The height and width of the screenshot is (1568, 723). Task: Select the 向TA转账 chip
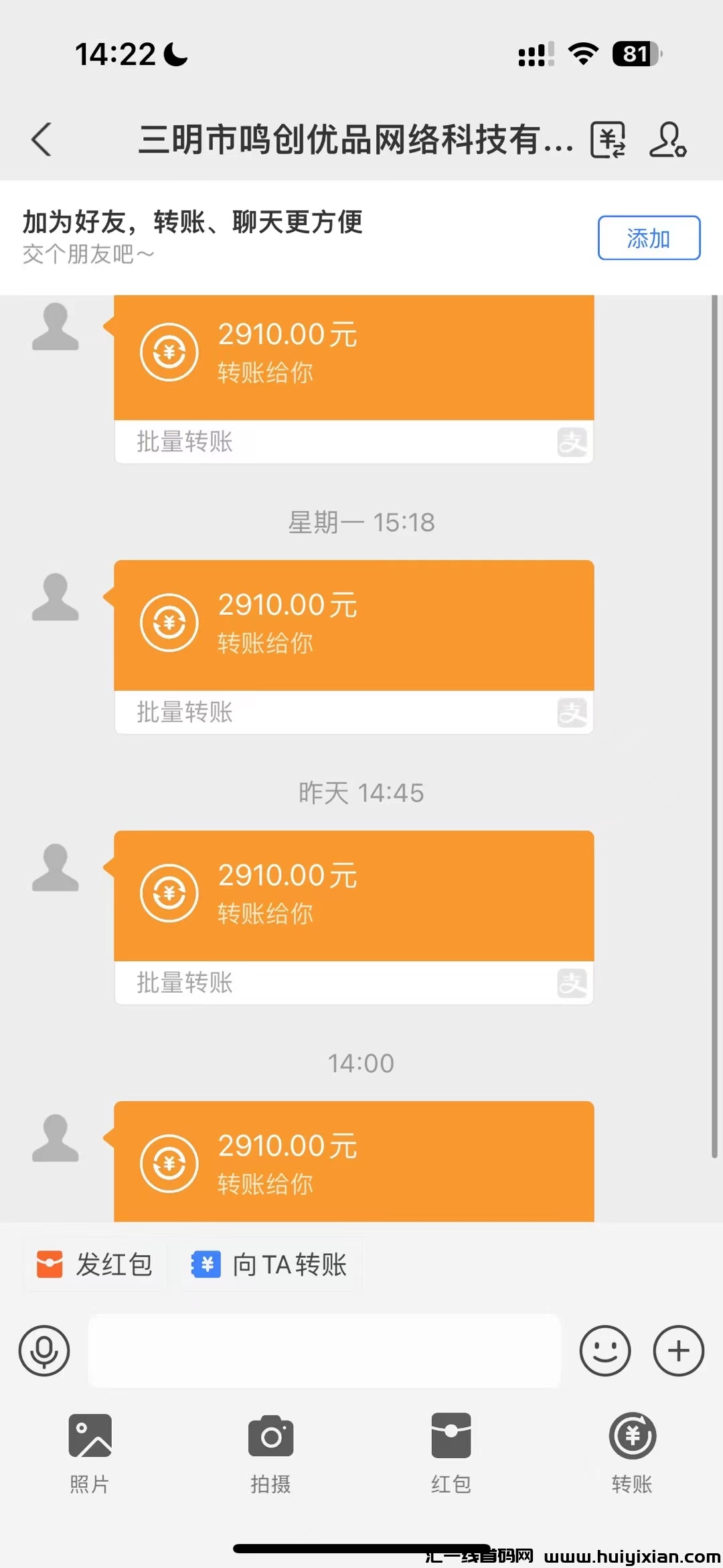click(x=270, y=1265)
